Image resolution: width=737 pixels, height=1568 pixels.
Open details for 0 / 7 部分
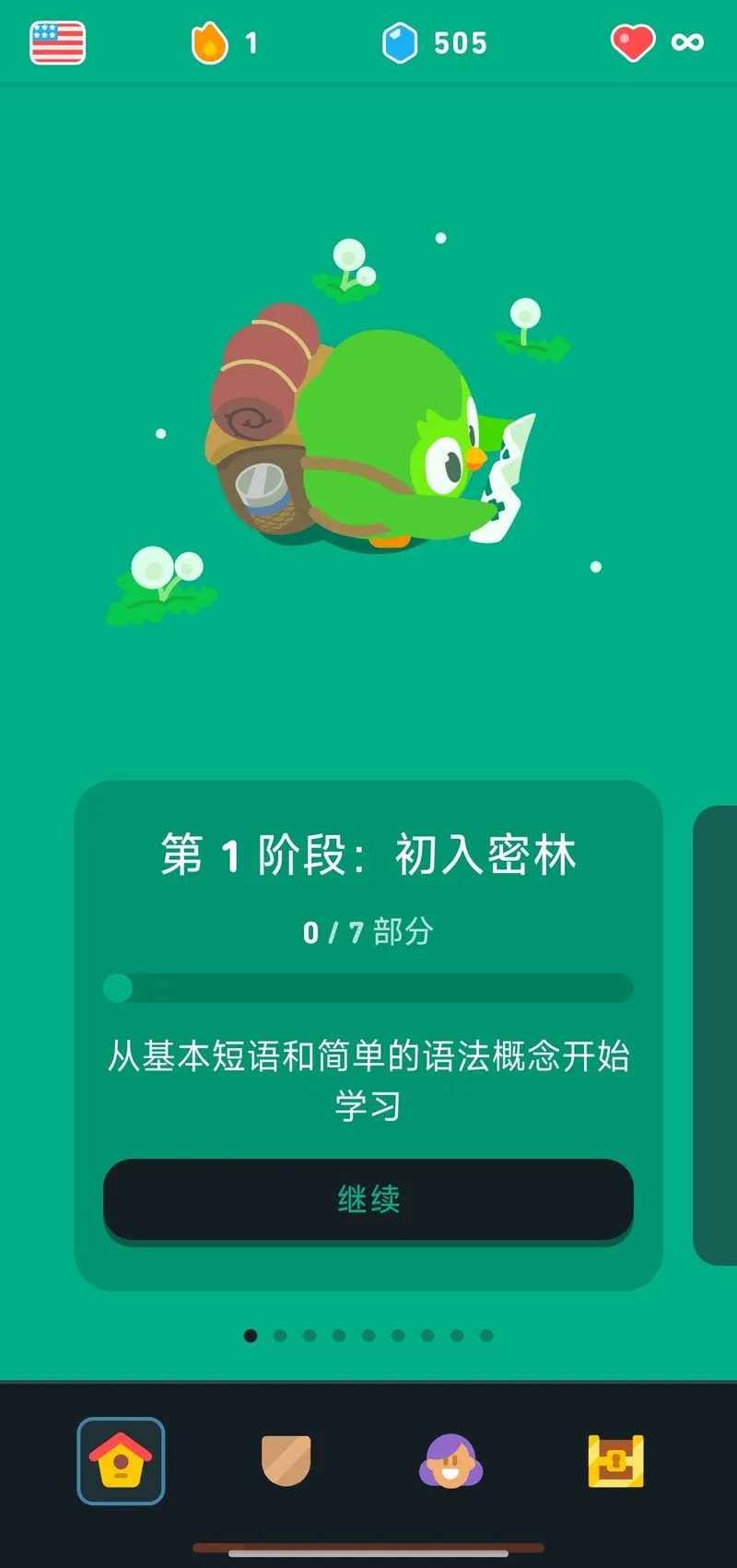368,931
